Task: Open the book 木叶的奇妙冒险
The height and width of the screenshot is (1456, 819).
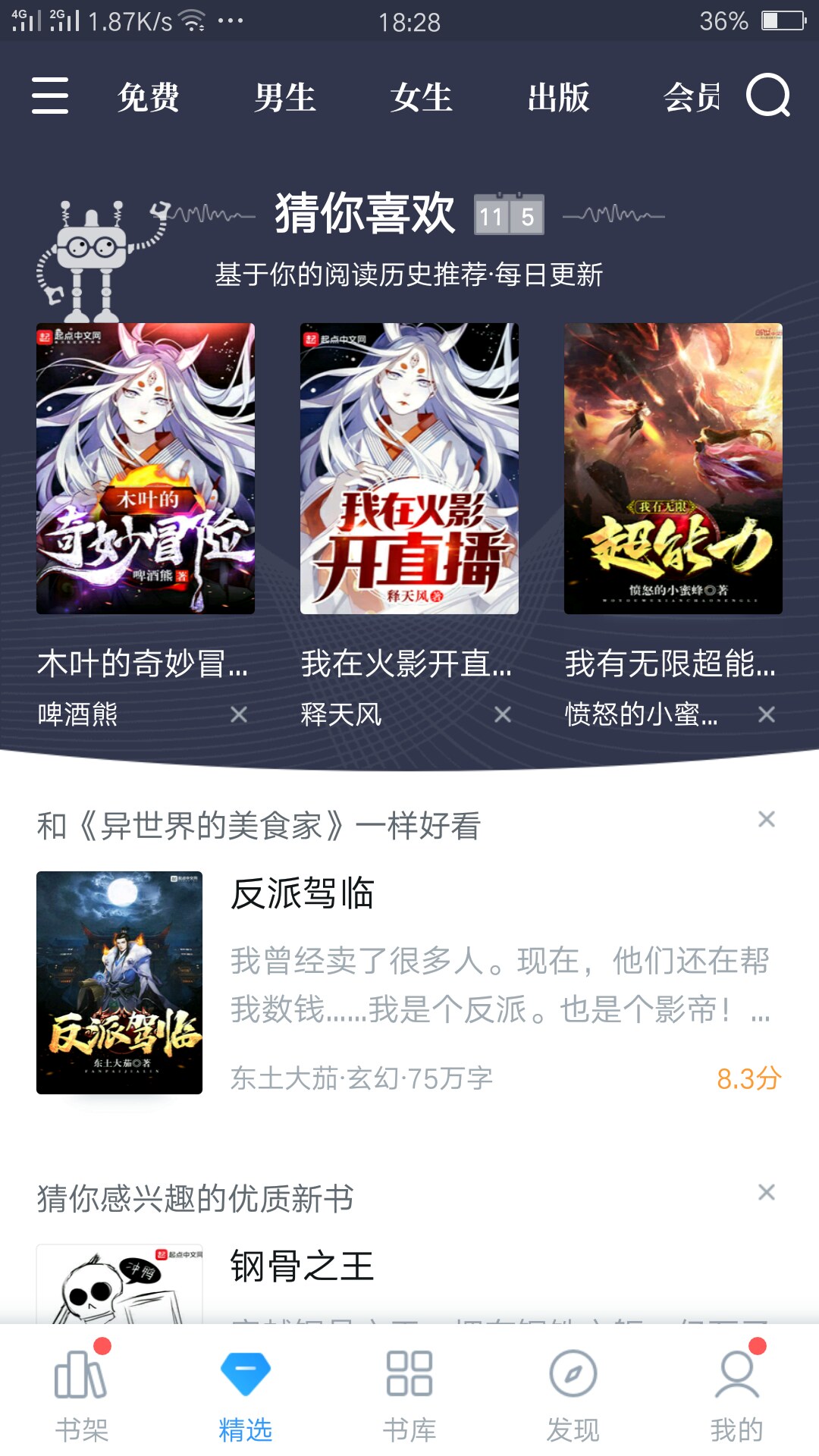Action: (x=146, y=469)
